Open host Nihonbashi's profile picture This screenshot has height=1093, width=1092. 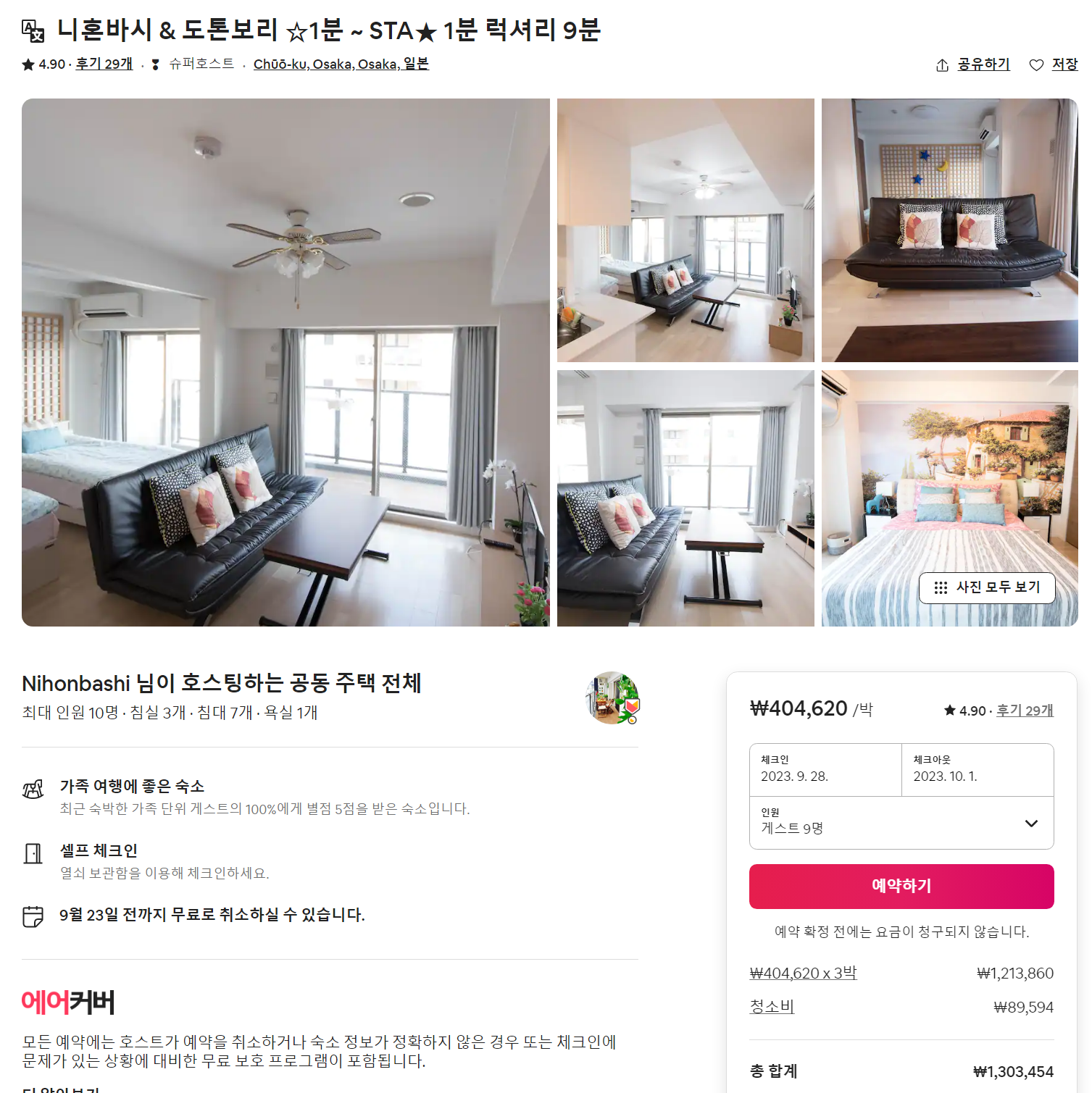pyautogui.click(x=612, y=698)
